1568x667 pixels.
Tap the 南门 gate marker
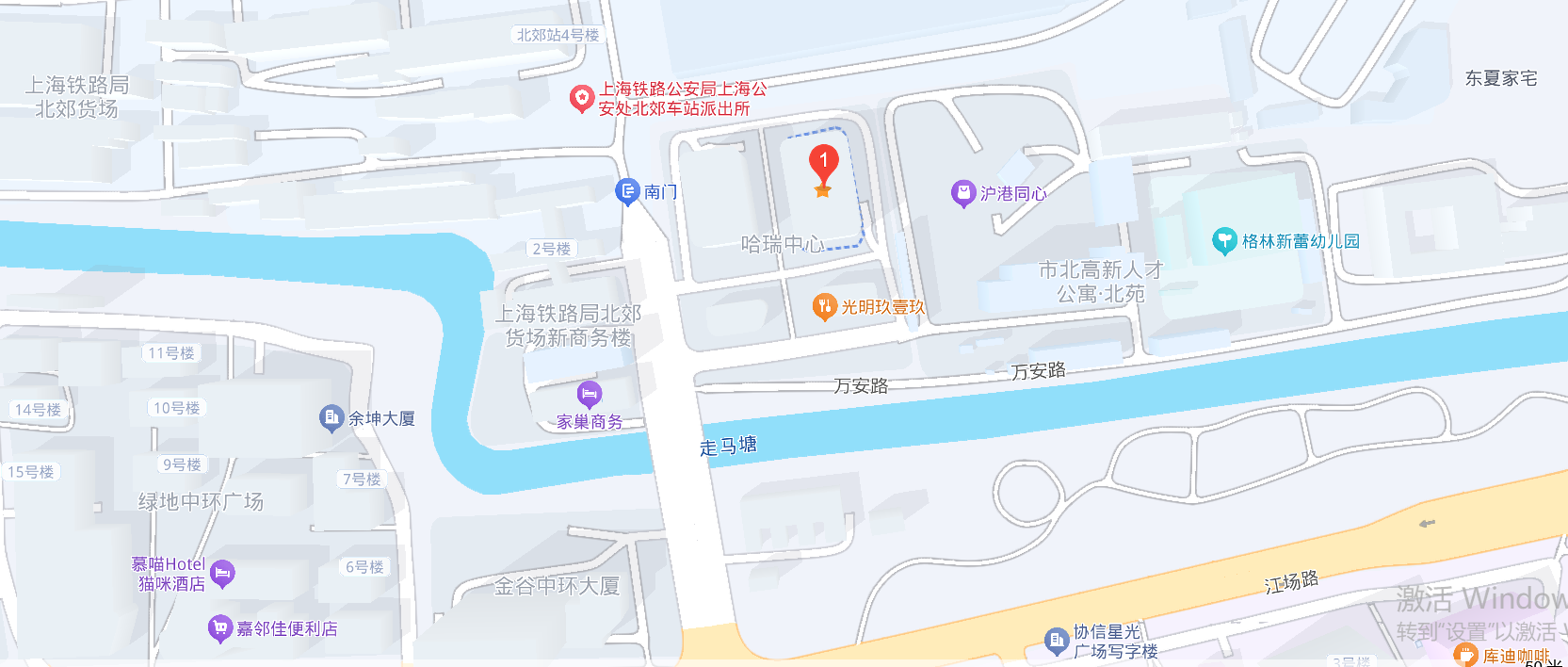click(x=627, y=191)
